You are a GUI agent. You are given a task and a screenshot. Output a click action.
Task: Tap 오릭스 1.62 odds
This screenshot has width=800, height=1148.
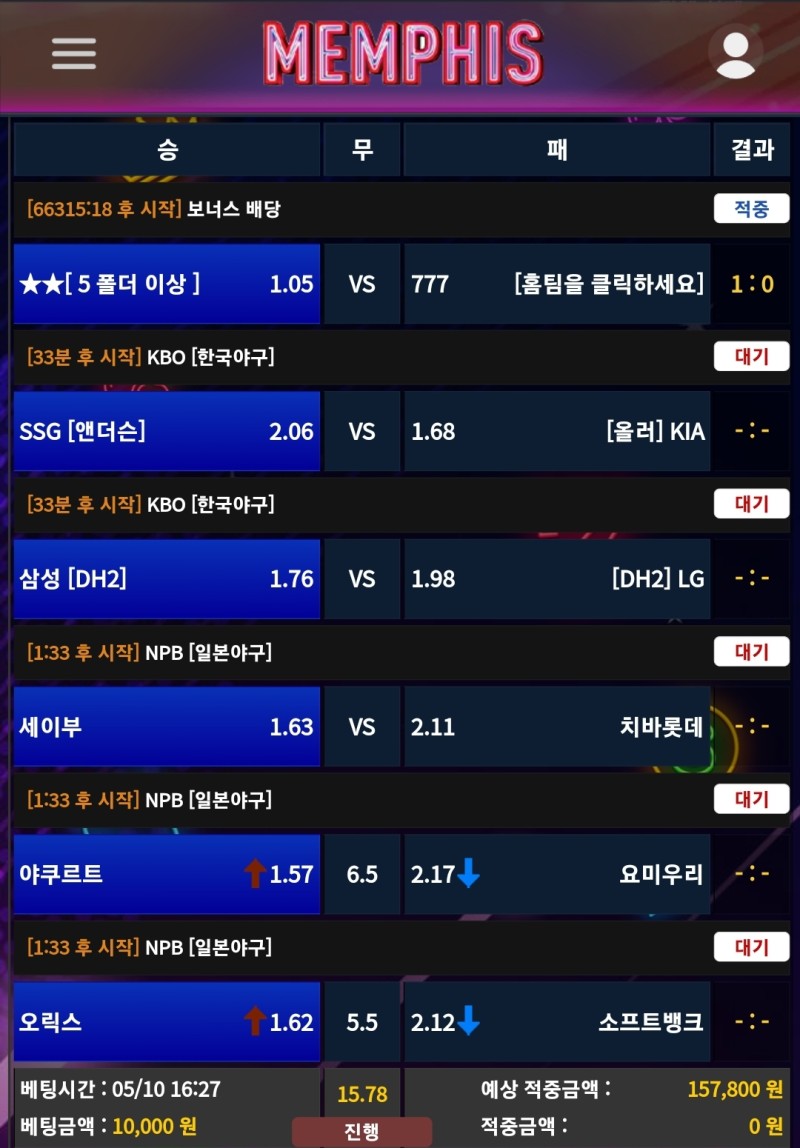click(x=167, y=1022)
